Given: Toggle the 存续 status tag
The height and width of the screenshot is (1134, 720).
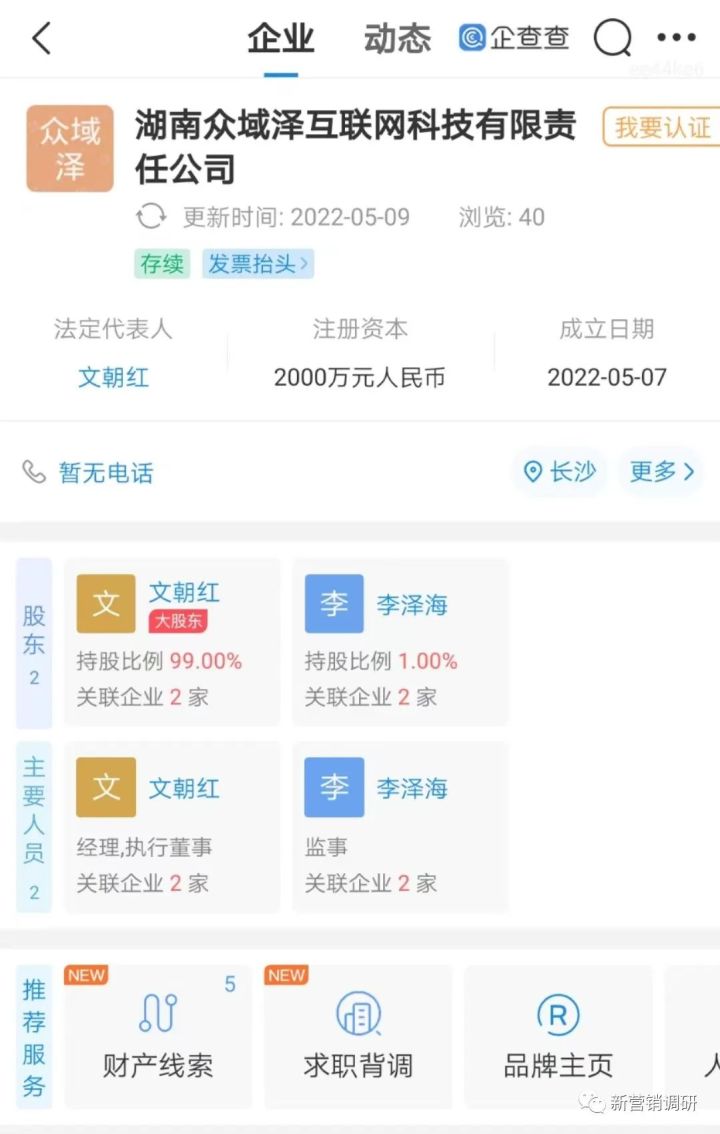Looking at the screenshot, I should [x=162, y=263].
